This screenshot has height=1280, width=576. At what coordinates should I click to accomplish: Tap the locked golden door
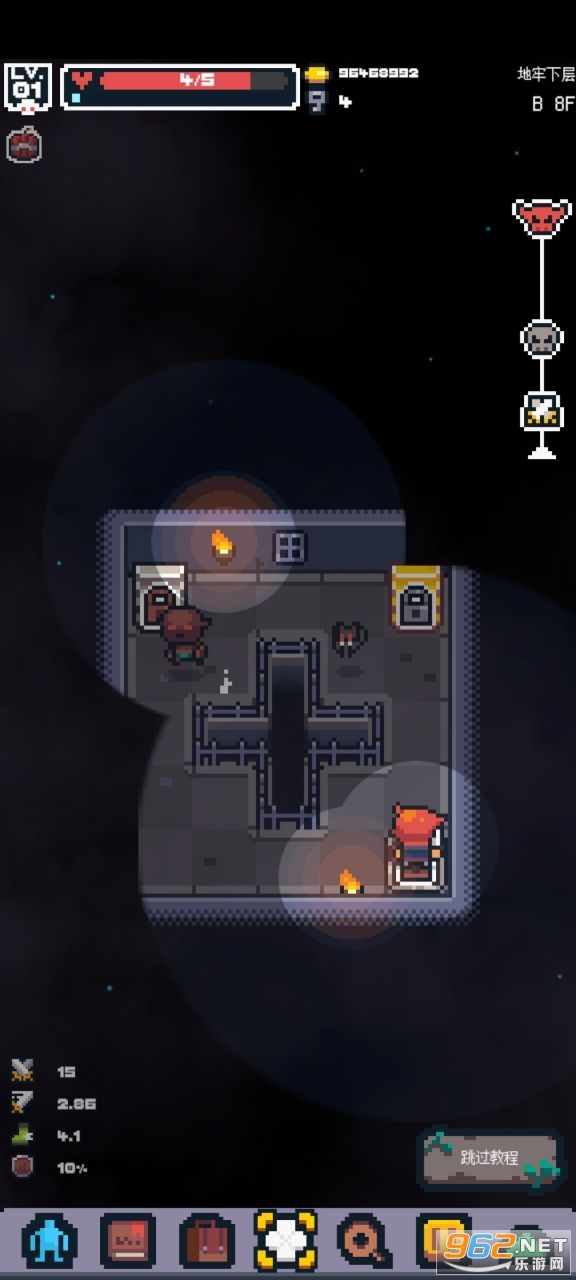(x=416, y=598)
